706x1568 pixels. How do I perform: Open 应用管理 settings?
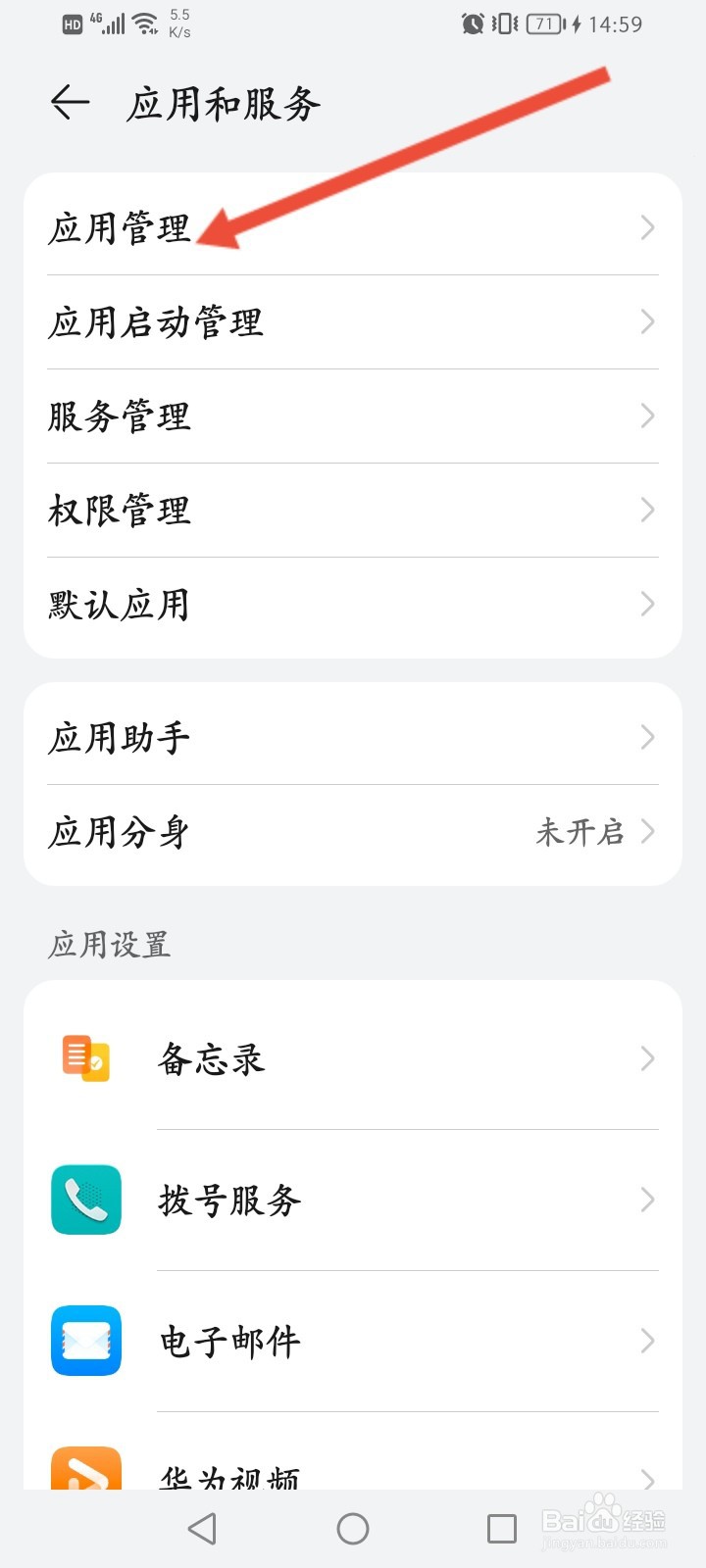pyautogui.click(x=353, y=228)
